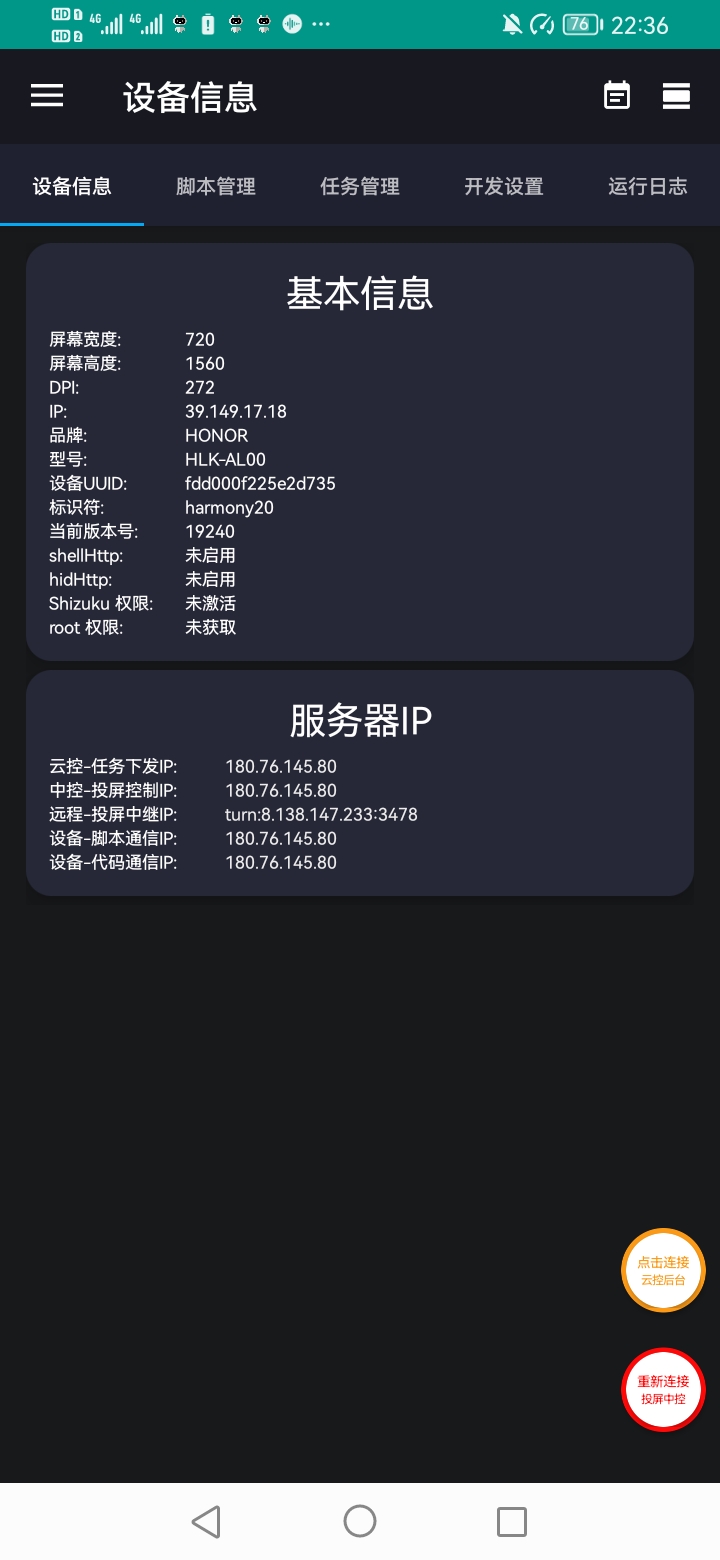
Task: Open the navigation drawer menu
Action: pos(46,96)
